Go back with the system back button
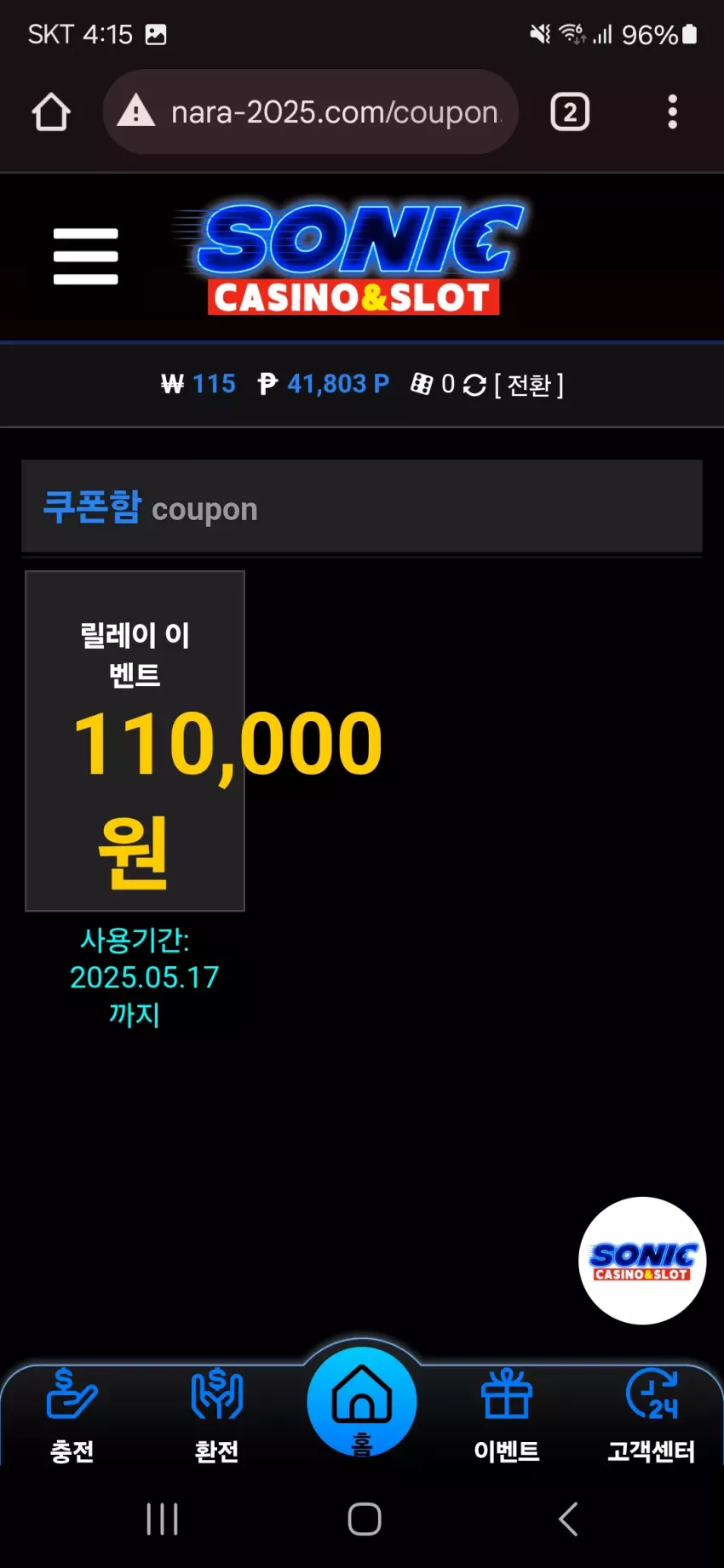The height and width of the screenshot is (1568, 724). pyautogui.click(x=568, y=1519)
